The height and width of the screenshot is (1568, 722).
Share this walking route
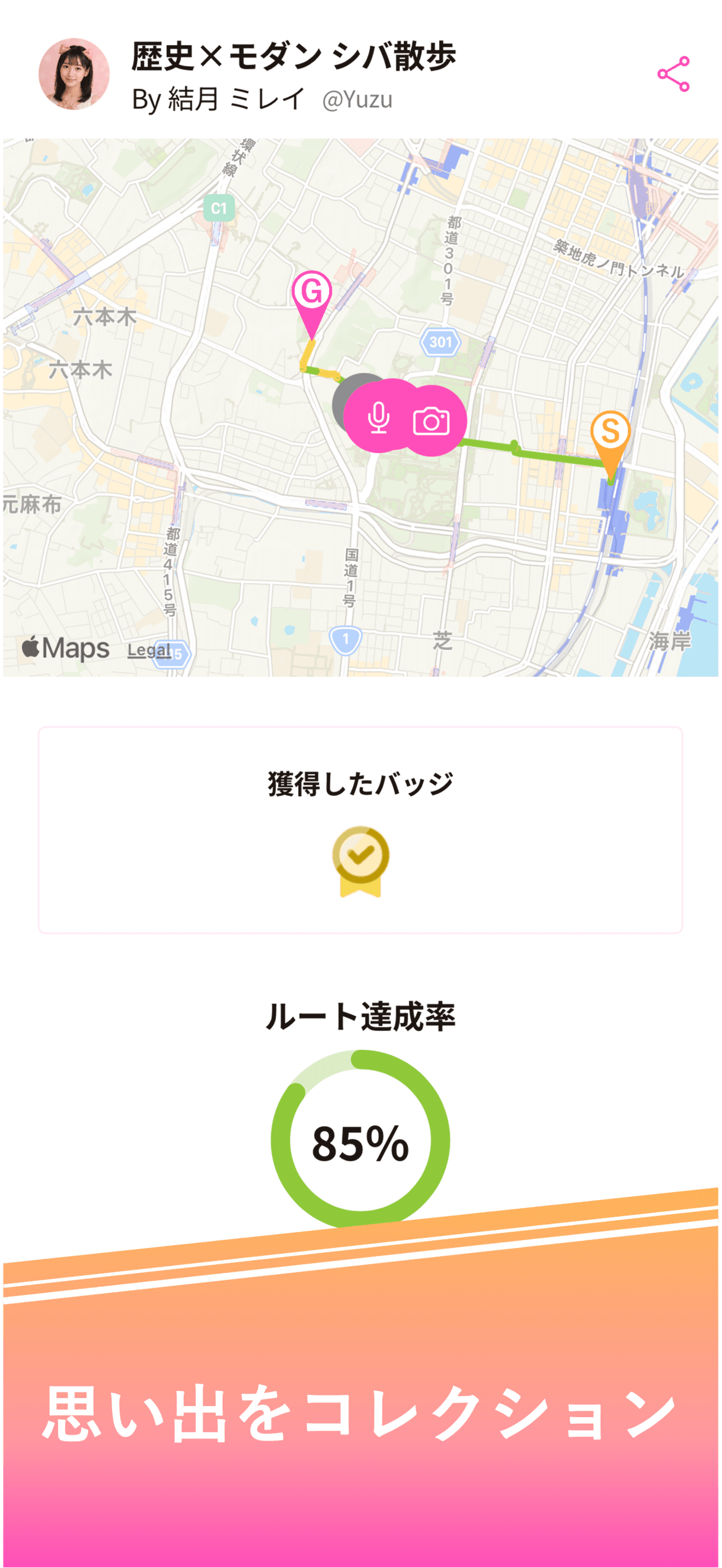[x=673, y=74]
